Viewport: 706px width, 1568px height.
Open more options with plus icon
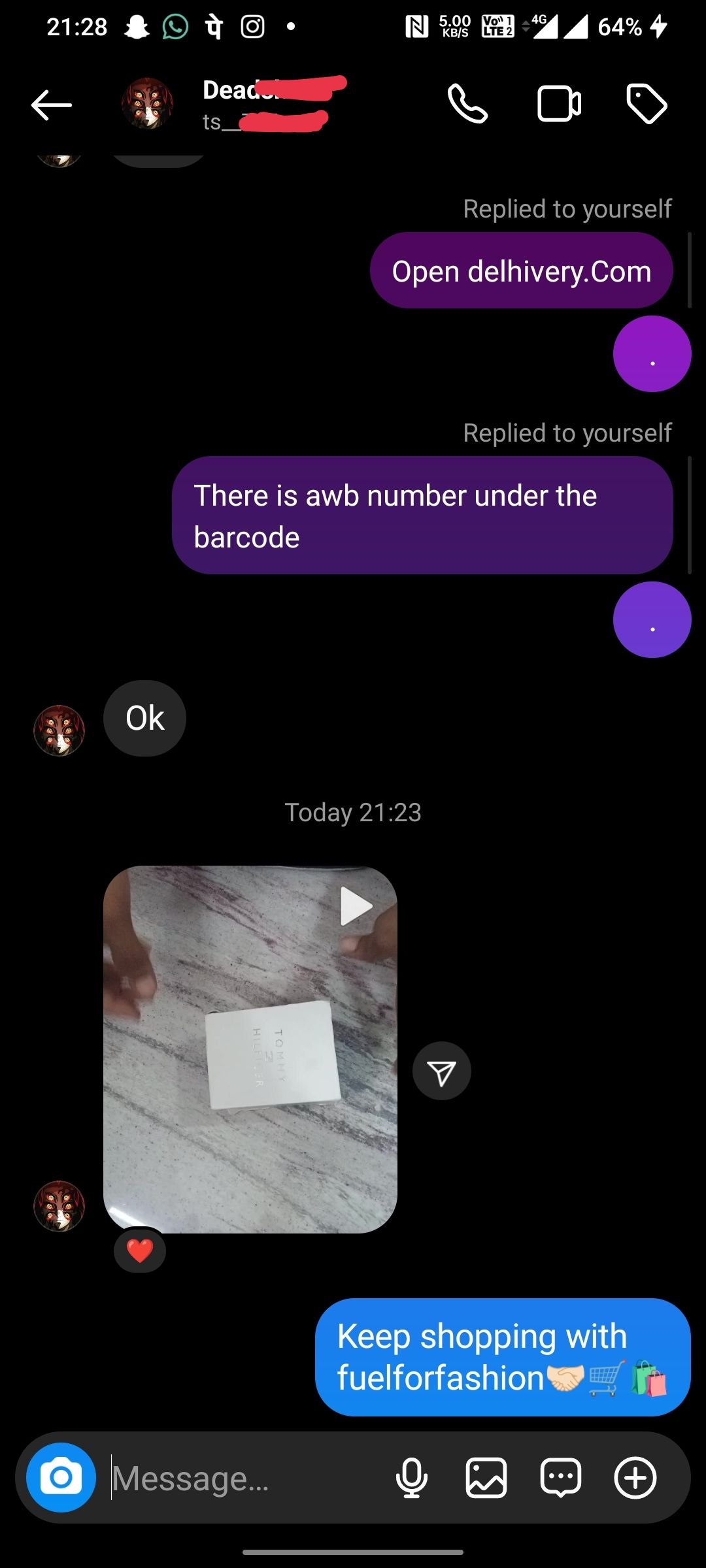635,1478
